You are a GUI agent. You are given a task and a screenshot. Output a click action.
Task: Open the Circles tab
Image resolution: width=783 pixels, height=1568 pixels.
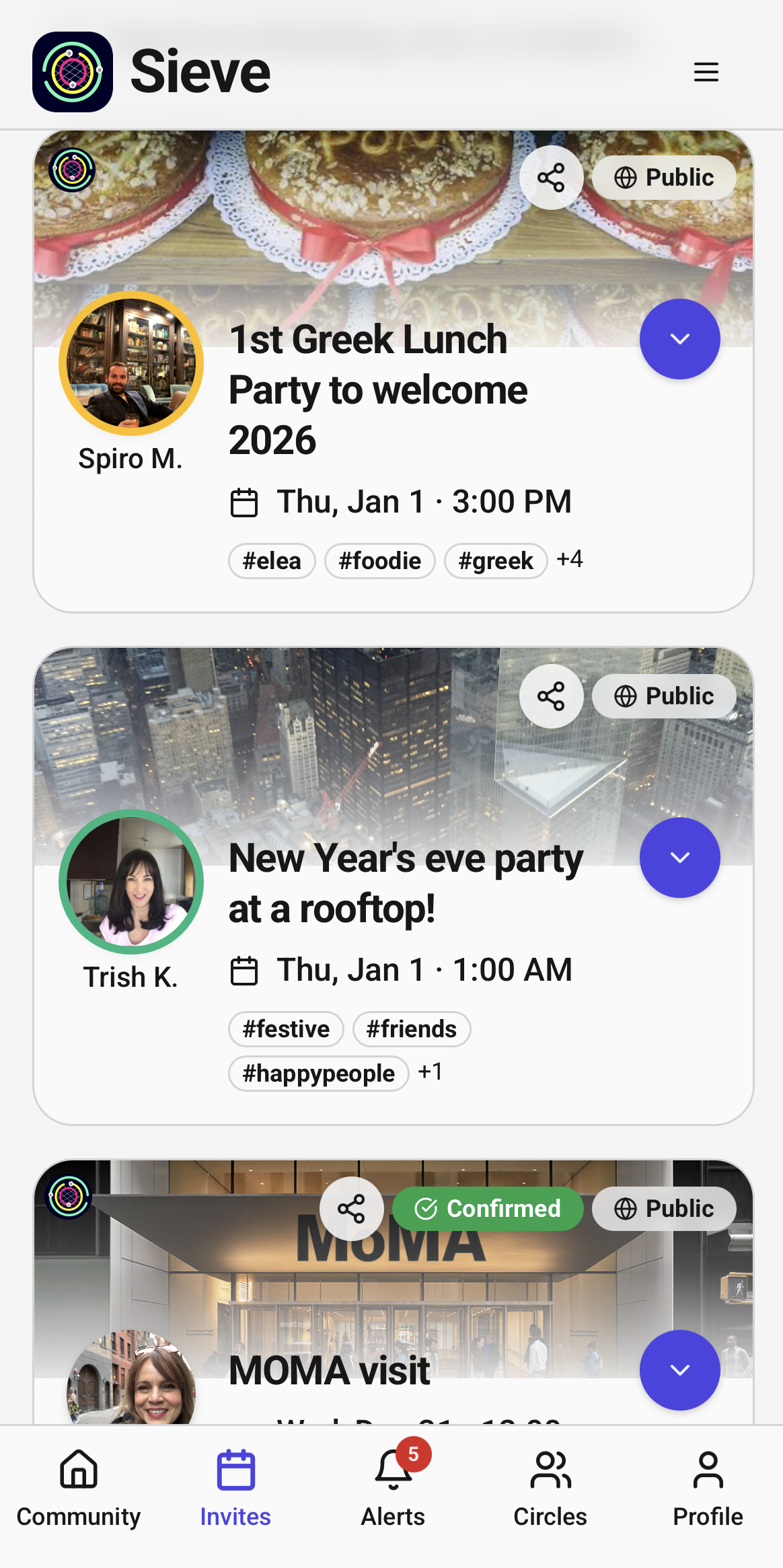coord(550,1483)
